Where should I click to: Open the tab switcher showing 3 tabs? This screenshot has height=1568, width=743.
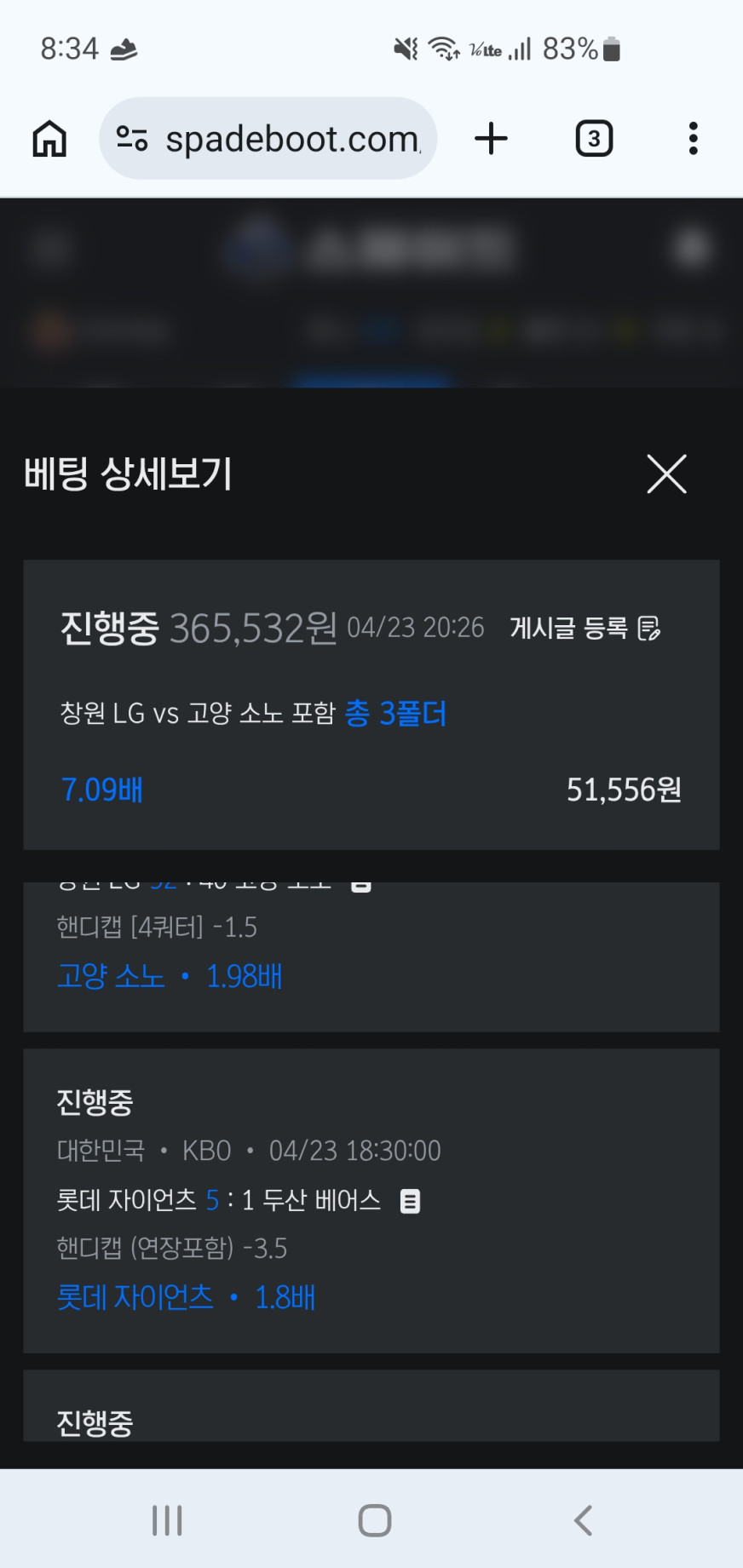click(x=594, y=138)
